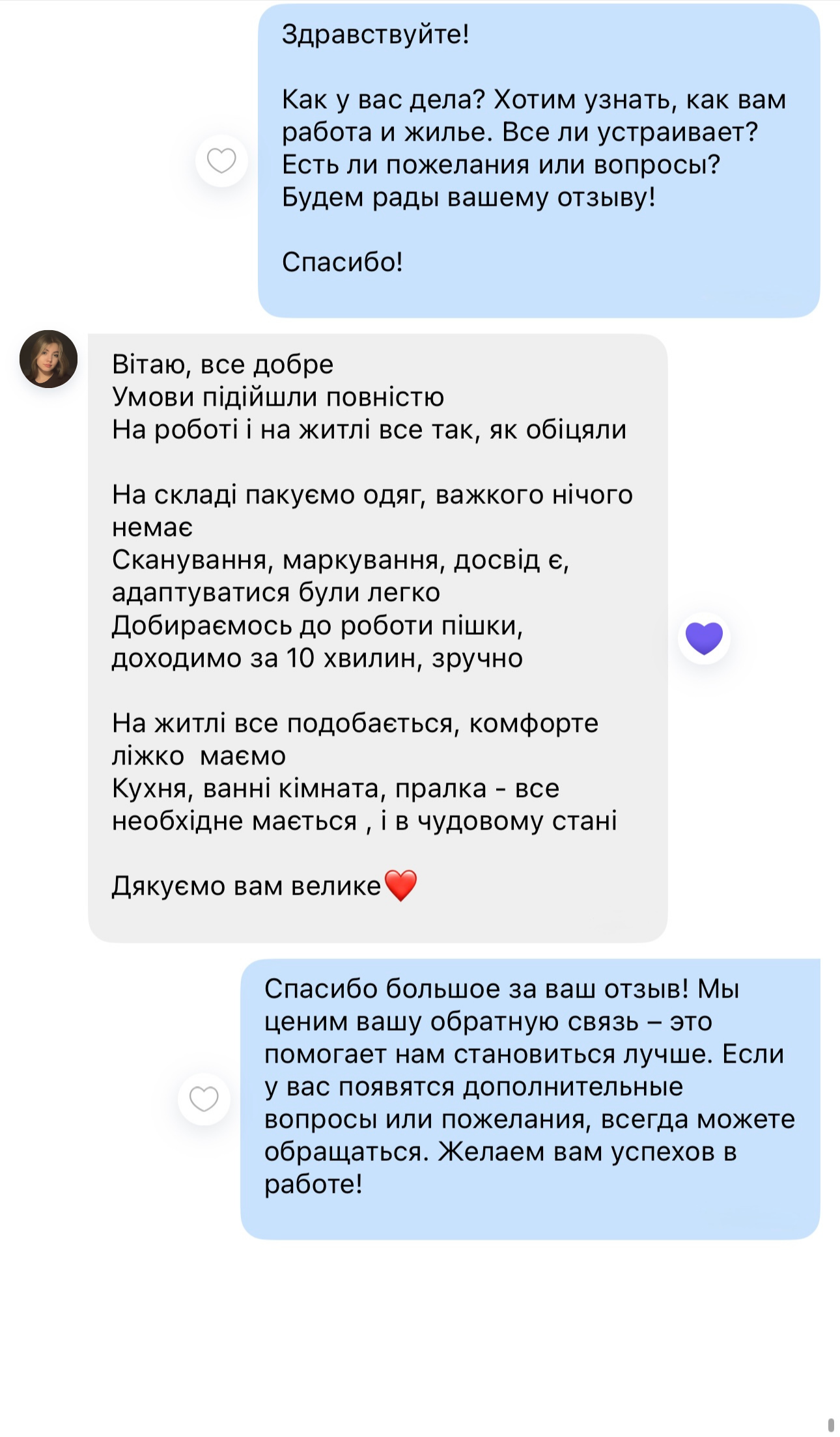
Task: Like the 'Спасибо большое за ваш отзыв' message
Action: pos(204,1099)
